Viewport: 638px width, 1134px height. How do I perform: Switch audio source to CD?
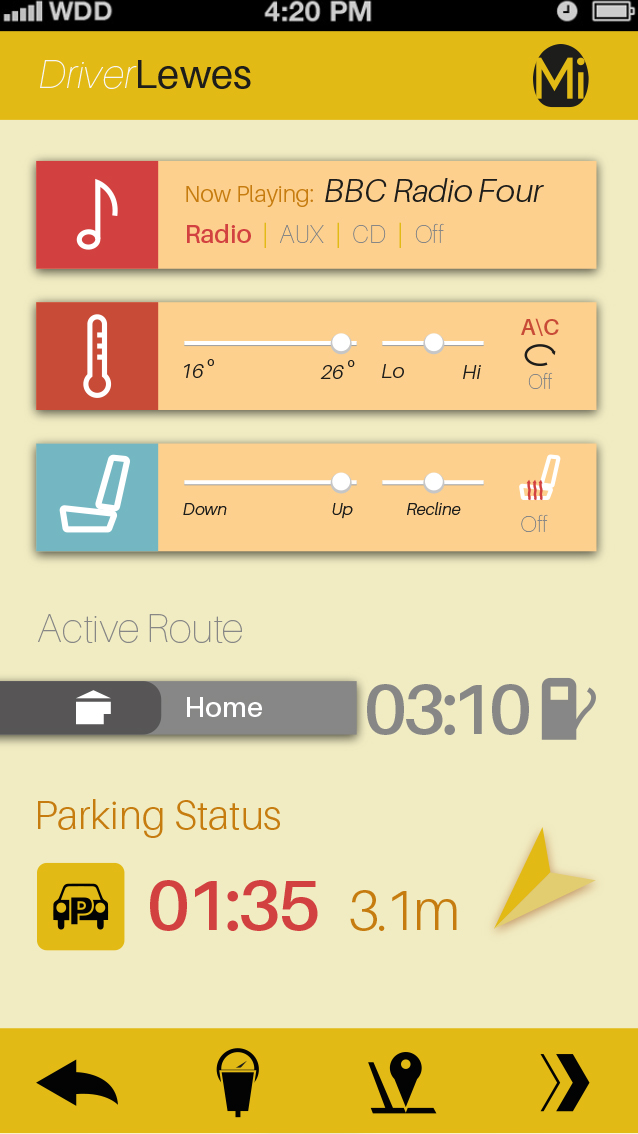[369, 234]
